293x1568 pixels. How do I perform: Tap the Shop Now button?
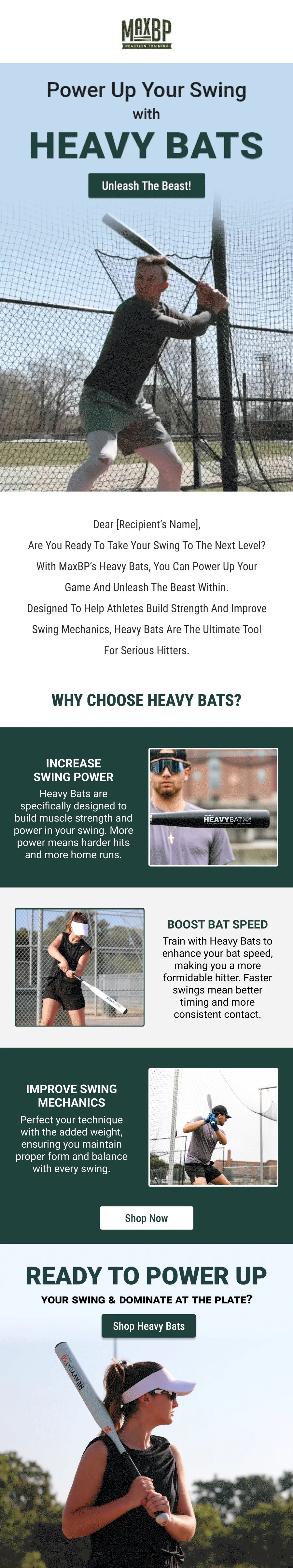point(146,1217)
